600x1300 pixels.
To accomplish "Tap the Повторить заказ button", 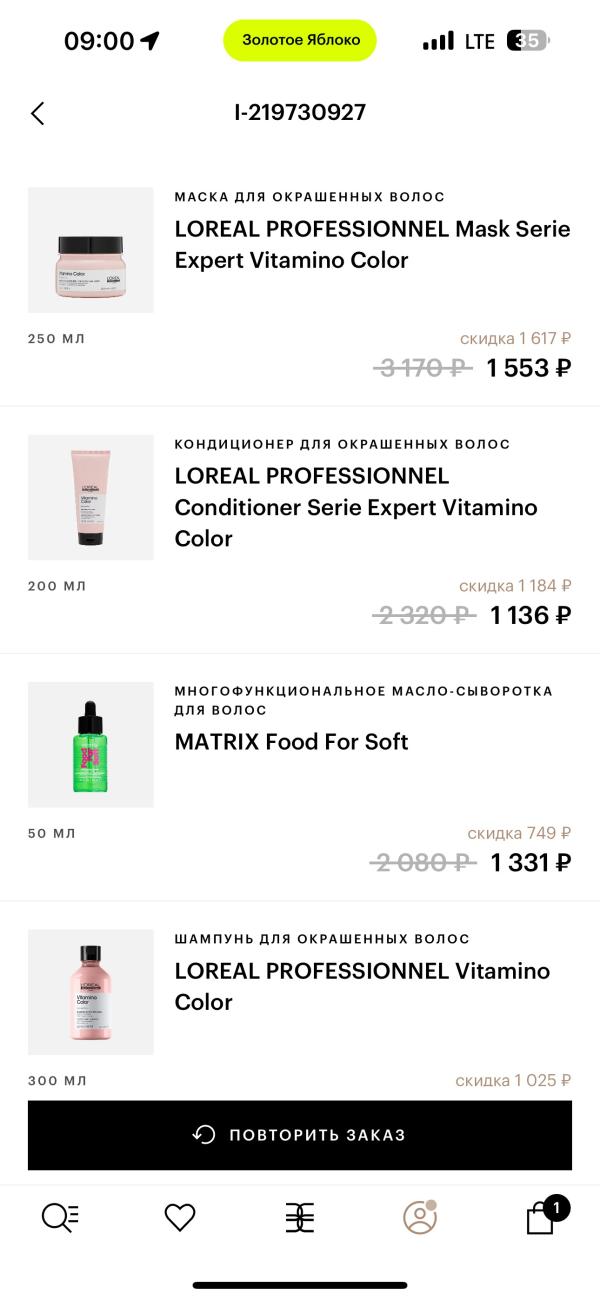I will pos(300,1135).
